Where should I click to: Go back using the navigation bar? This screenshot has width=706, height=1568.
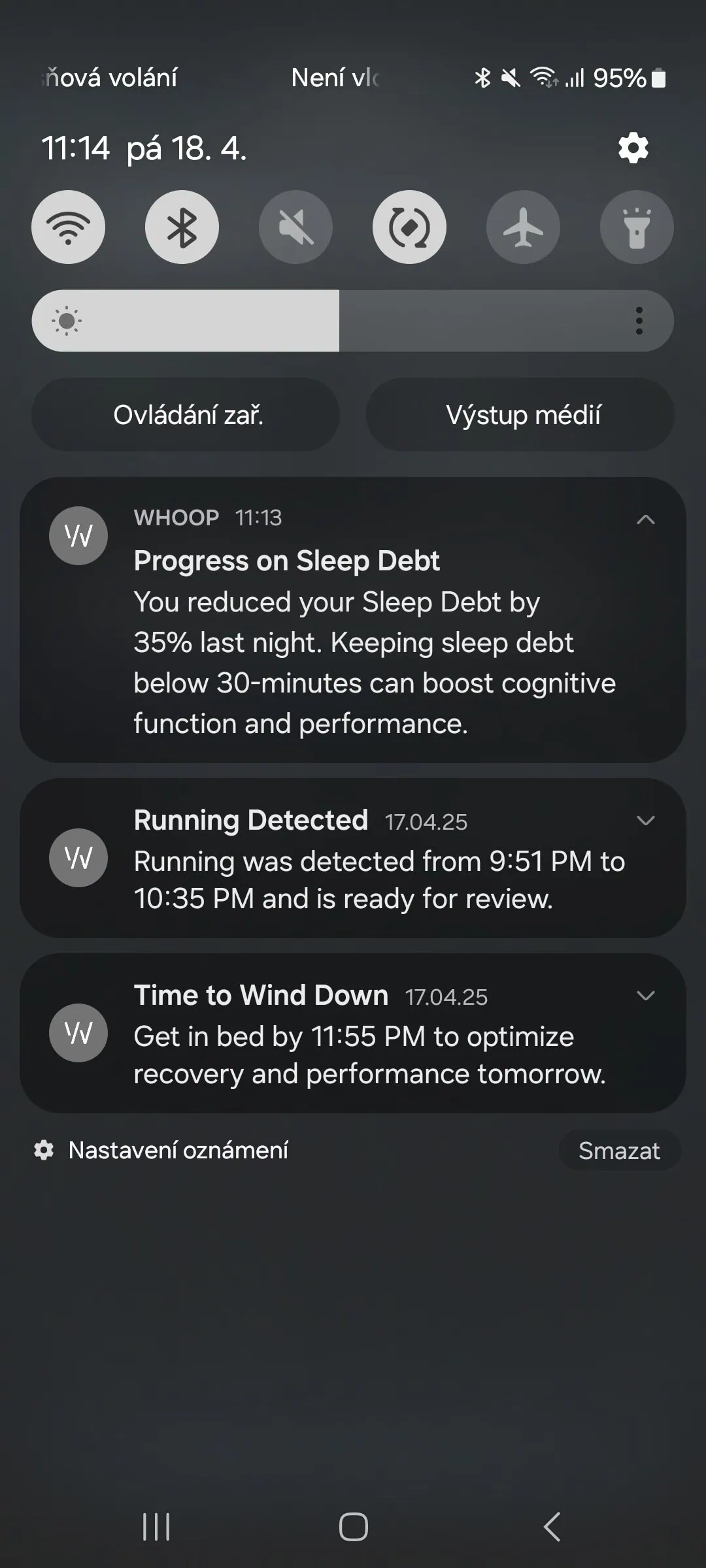[x=552, y=1527]
